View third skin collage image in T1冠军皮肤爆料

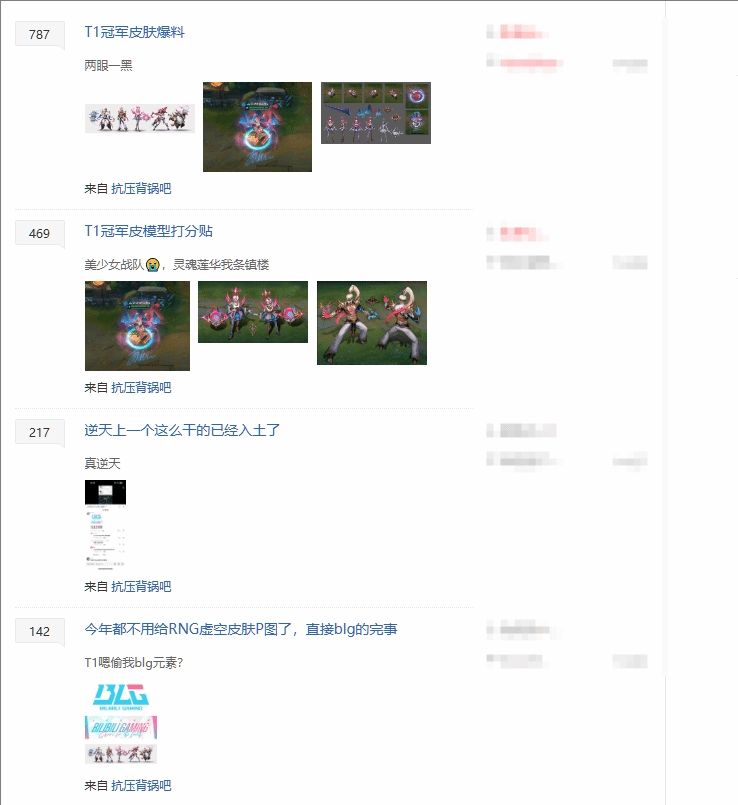pos(375,113)
